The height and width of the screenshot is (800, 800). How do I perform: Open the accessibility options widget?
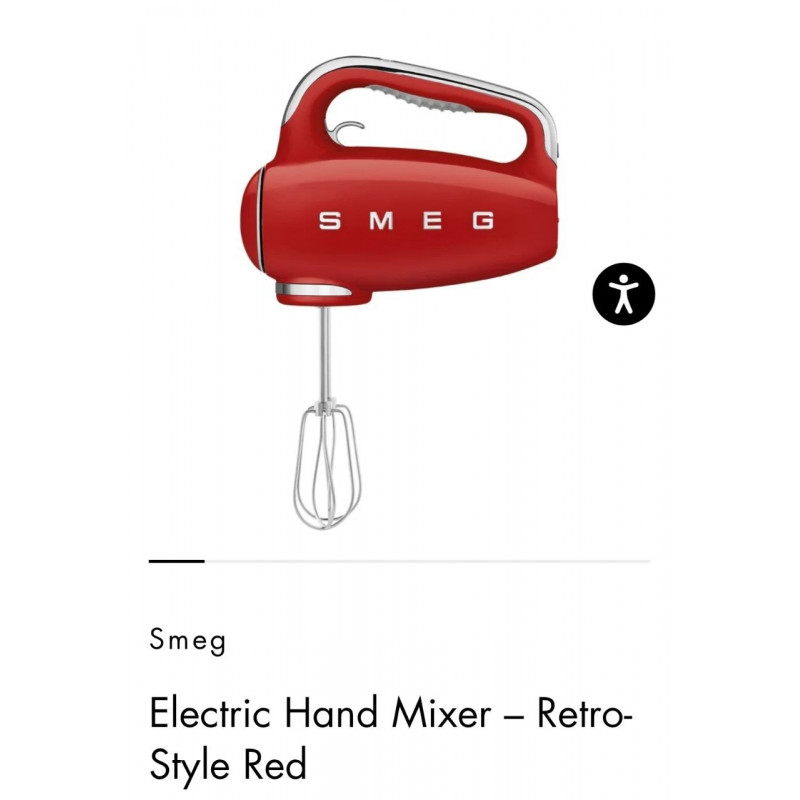coord(624,294)
